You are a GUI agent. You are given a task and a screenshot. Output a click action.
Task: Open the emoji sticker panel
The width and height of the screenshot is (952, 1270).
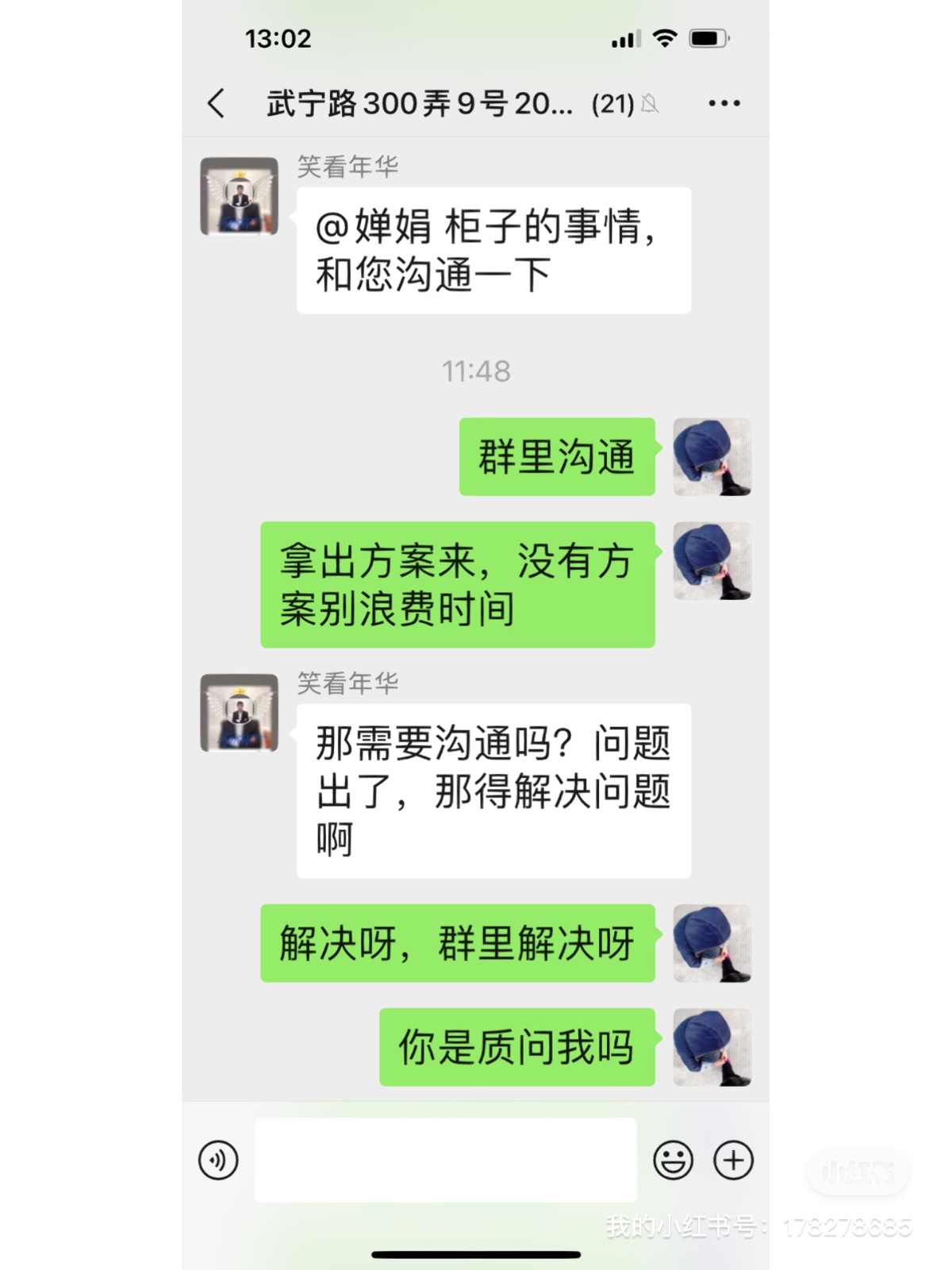[673, 1160]
